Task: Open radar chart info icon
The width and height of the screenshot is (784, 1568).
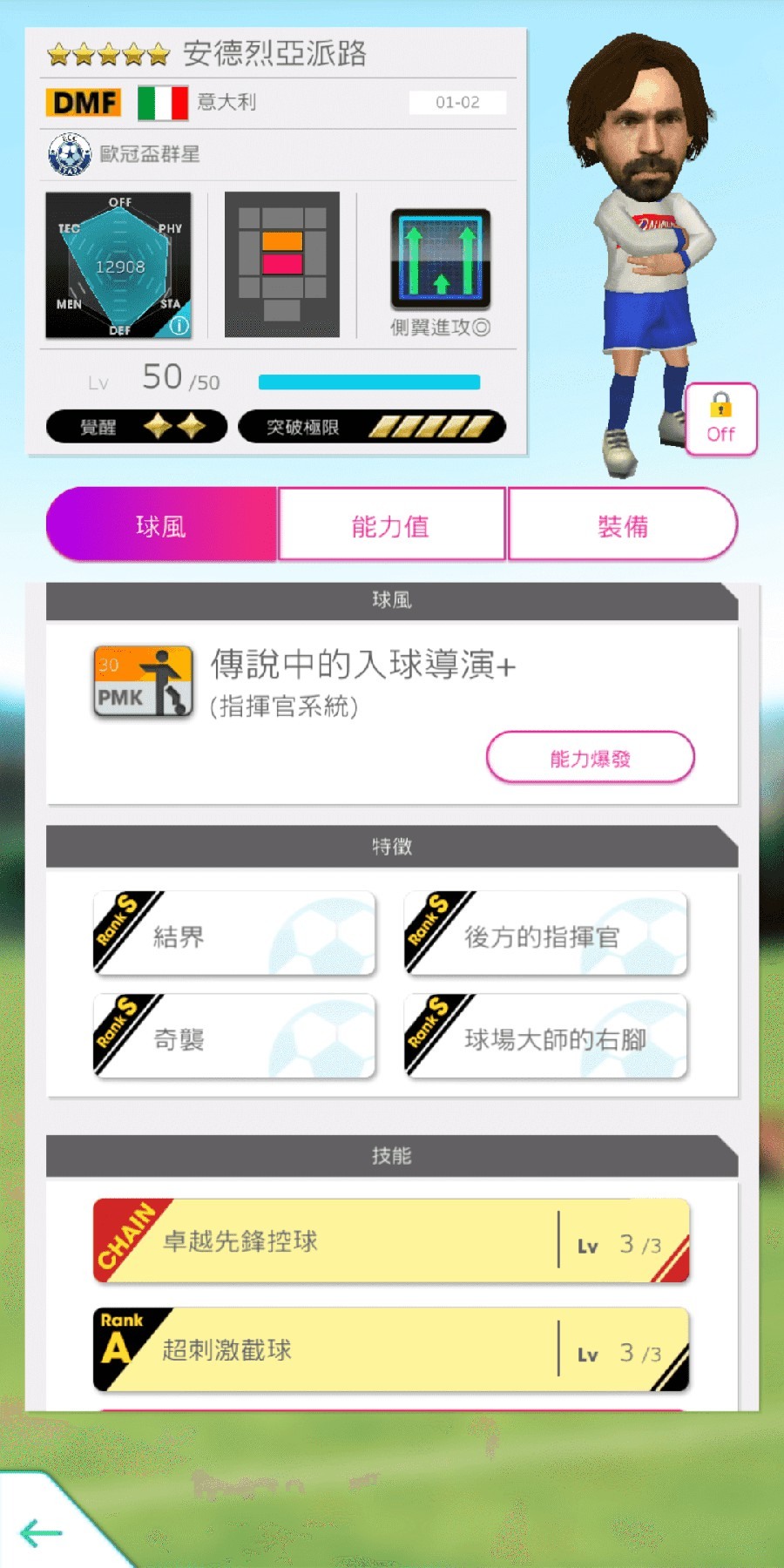Action: [x=179, y=326]
